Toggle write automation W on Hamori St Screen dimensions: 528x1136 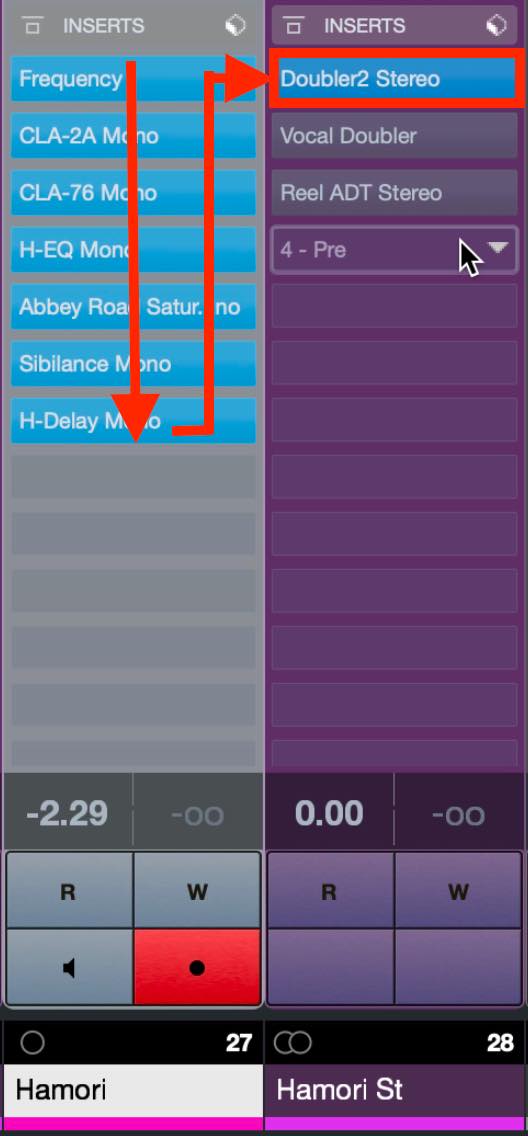(458, 890)
